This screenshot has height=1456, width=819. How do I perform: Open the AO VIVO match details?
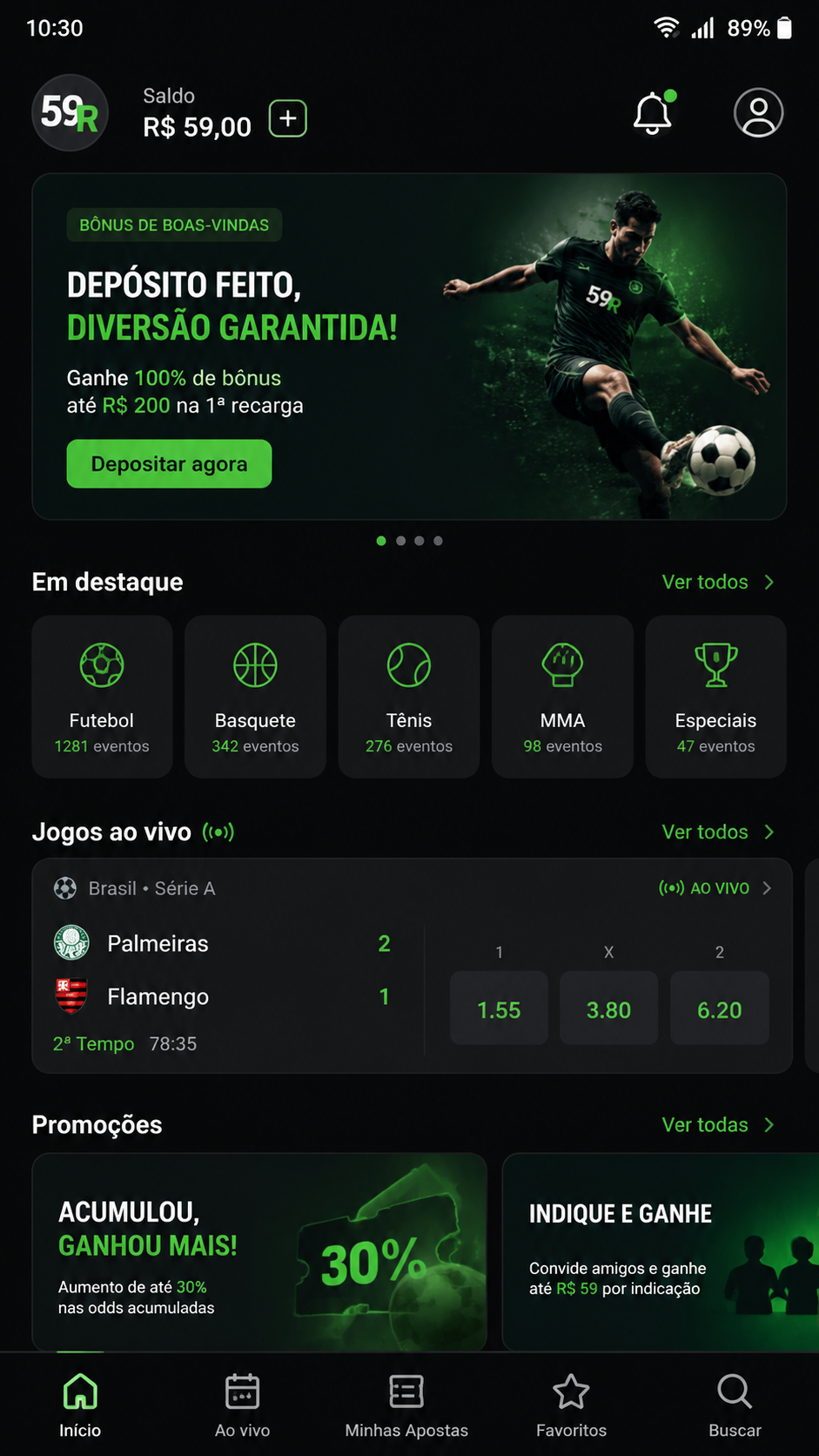pos(715,888)
